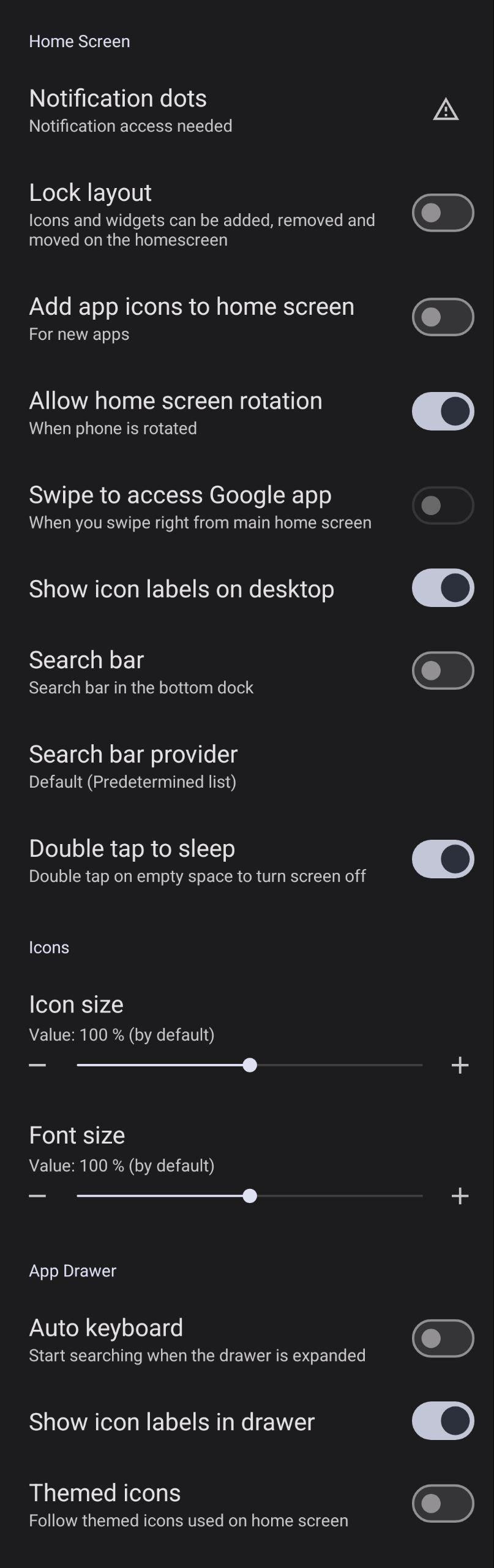Turn off Show icon labels in drawer

[x=443, y=1421]
